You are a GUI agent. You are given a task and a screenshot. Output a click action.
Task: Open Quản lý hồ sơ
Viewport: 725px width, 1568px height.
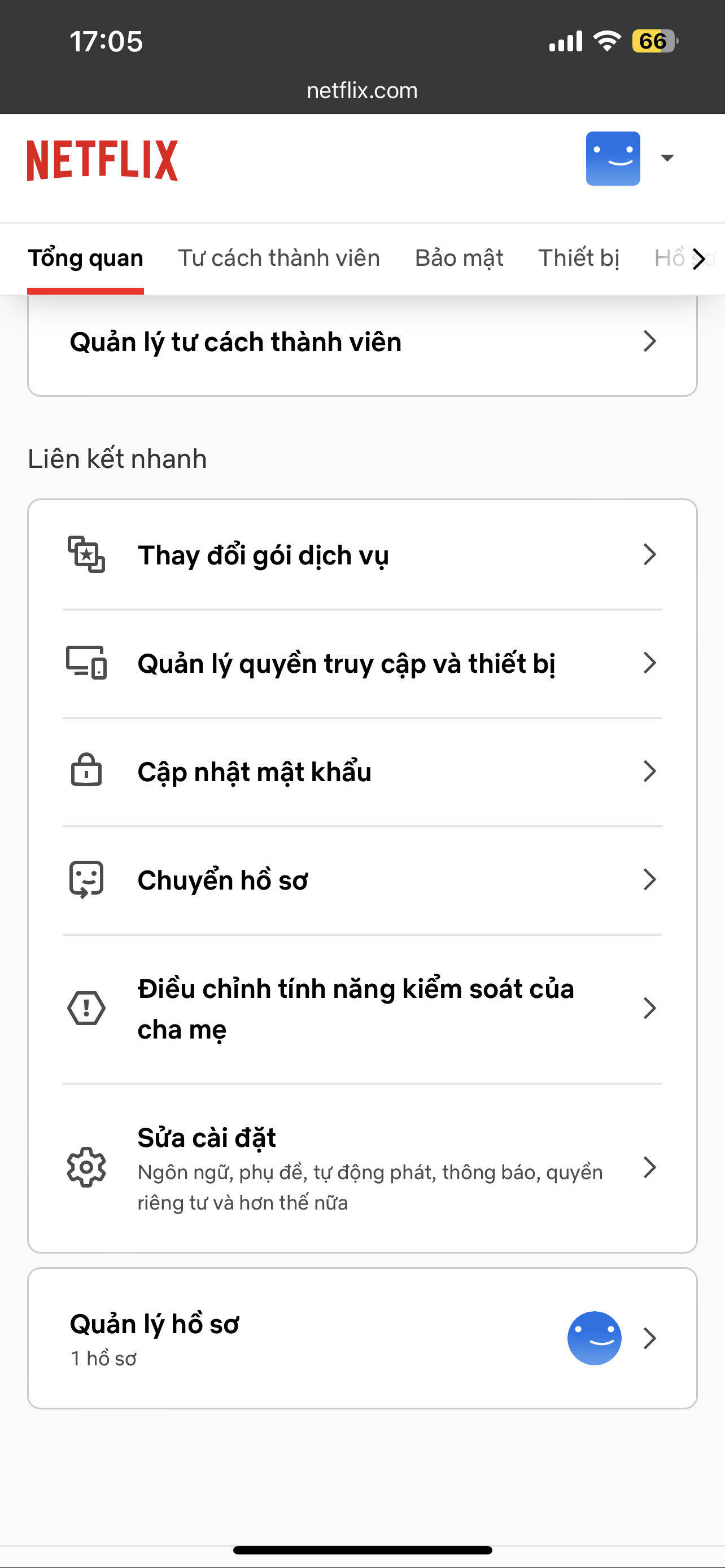(x=361, y=1338)
